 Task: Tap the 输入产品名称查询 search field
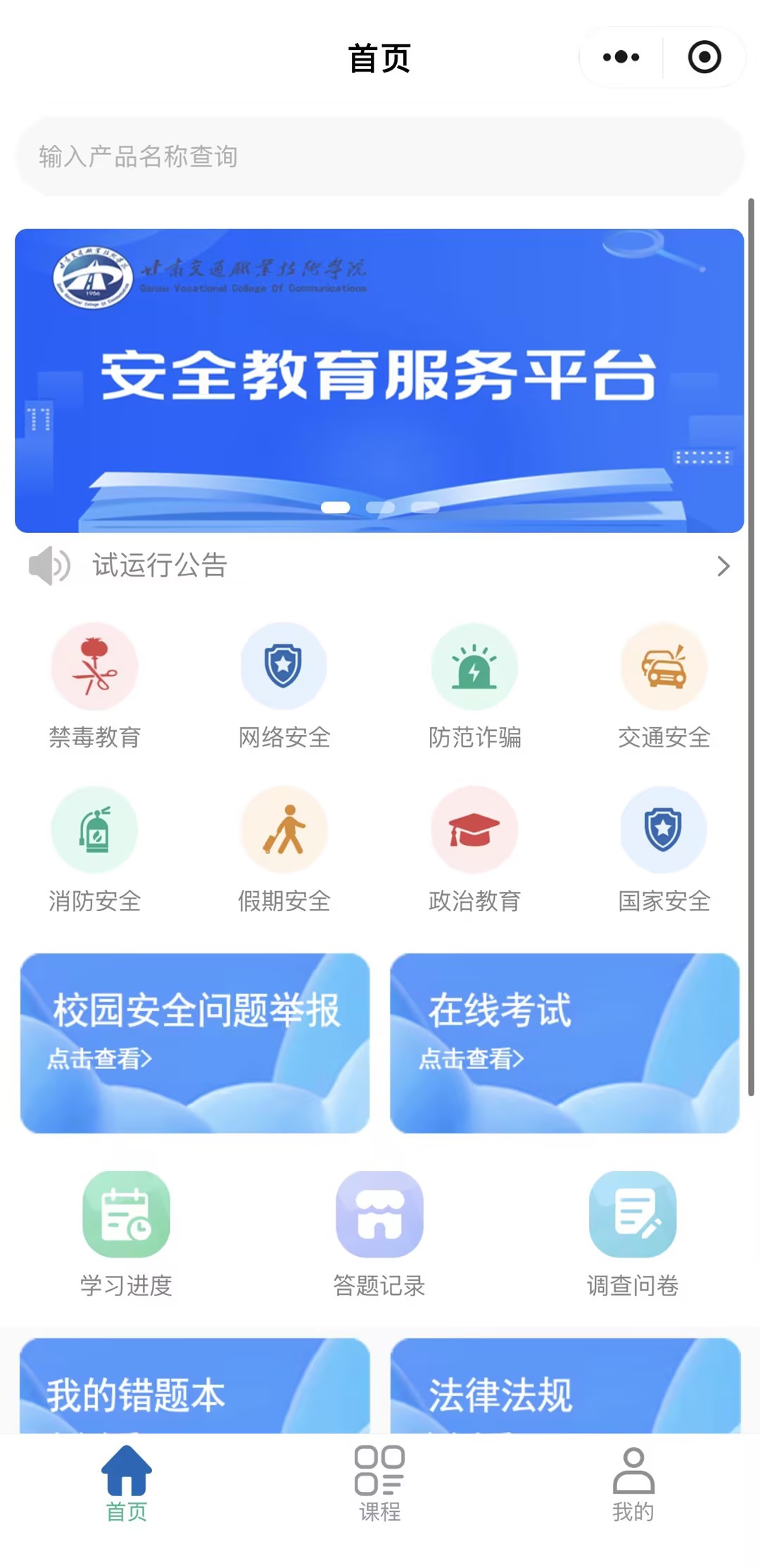[379, 156]
